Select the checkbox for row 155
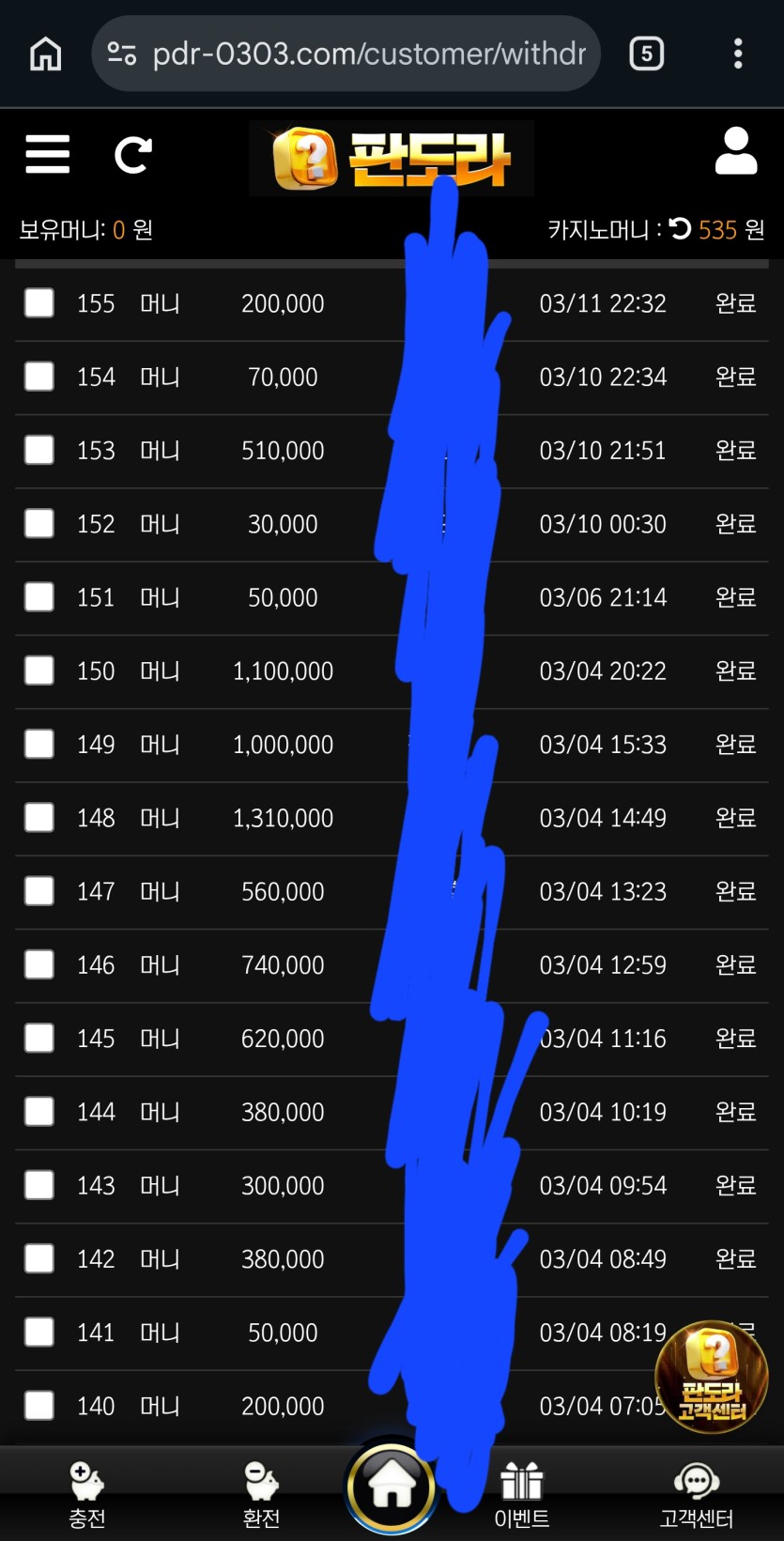 39,303
